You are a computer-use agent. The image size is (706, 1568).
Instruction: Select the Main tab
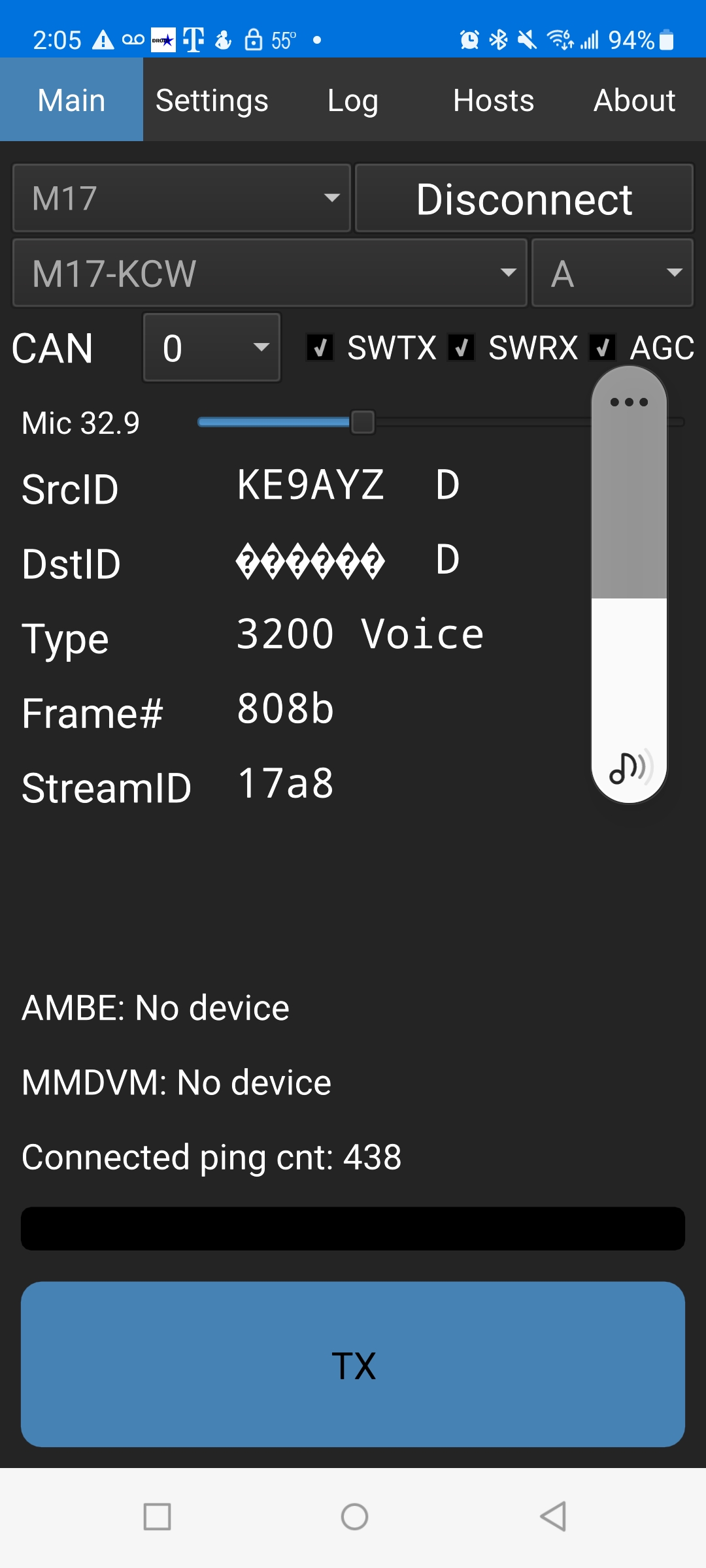point(71,101)
